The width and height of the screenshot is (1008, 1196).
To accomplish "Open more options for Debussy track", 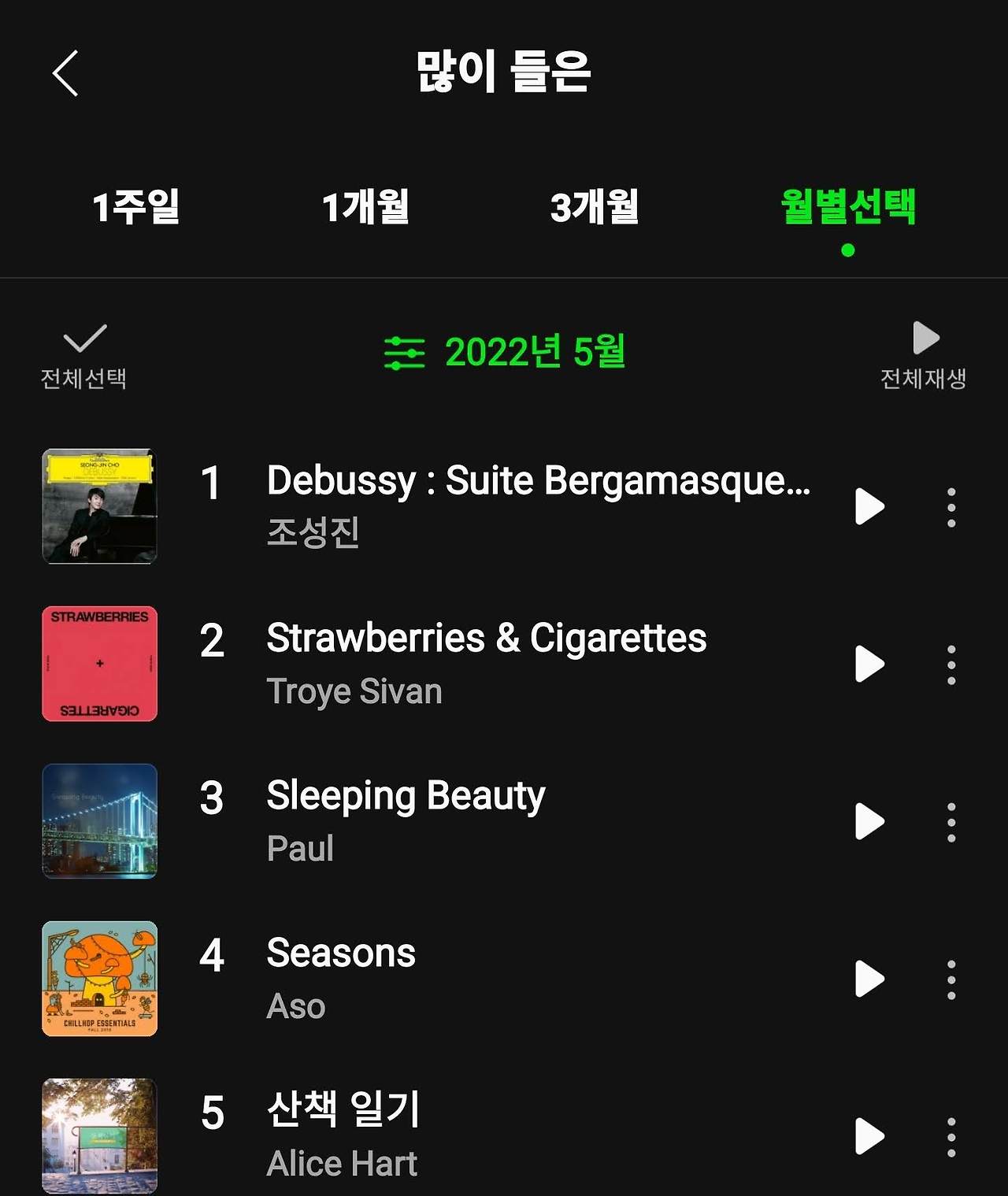I will pos(951,507).
